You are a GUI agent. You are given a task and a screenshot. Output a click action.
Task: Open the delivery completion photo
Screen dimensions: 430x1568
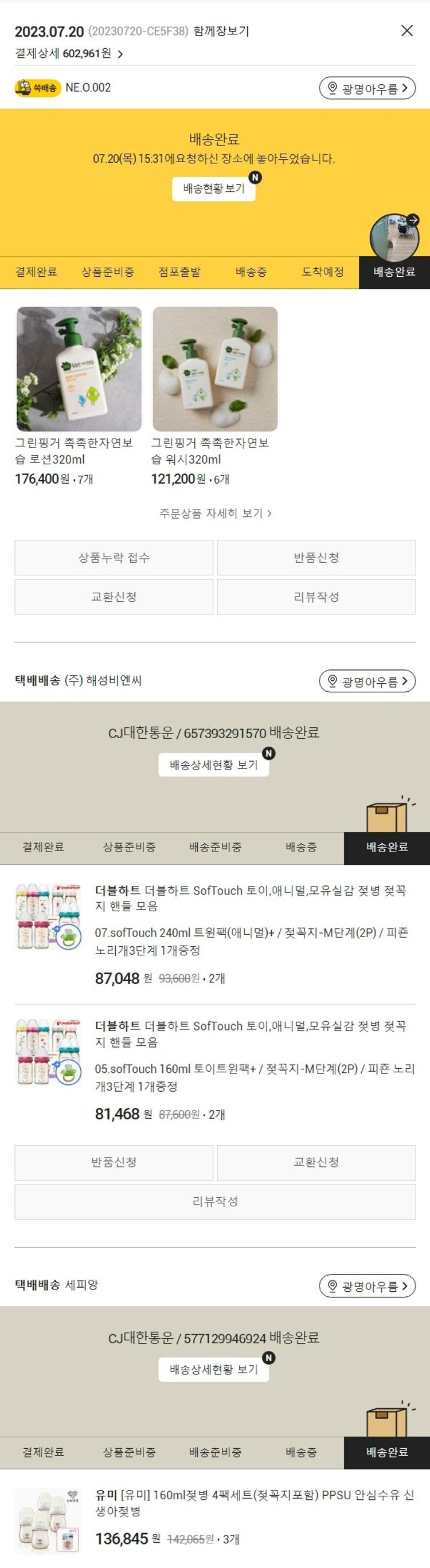coord(394,238)
